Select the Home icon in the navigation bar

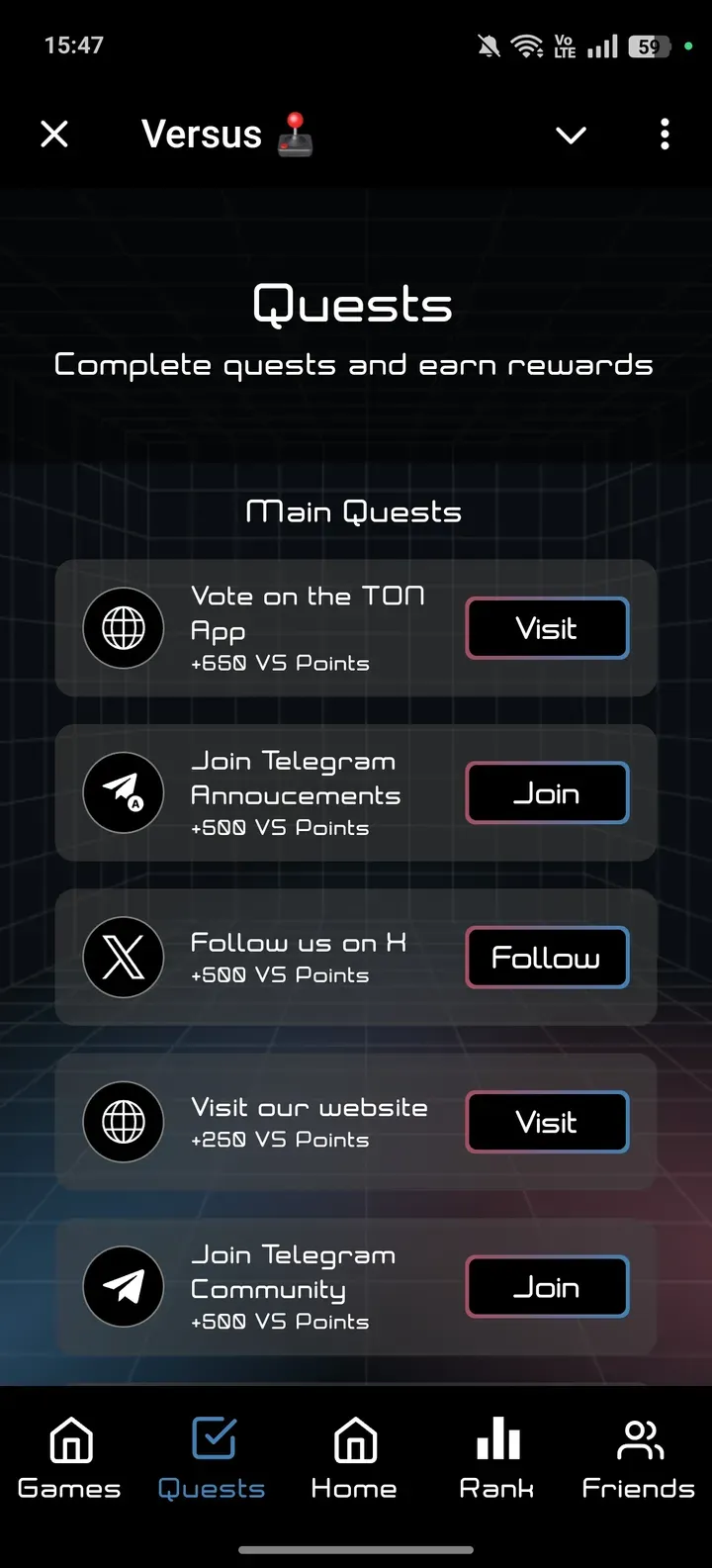[353, 1456]
